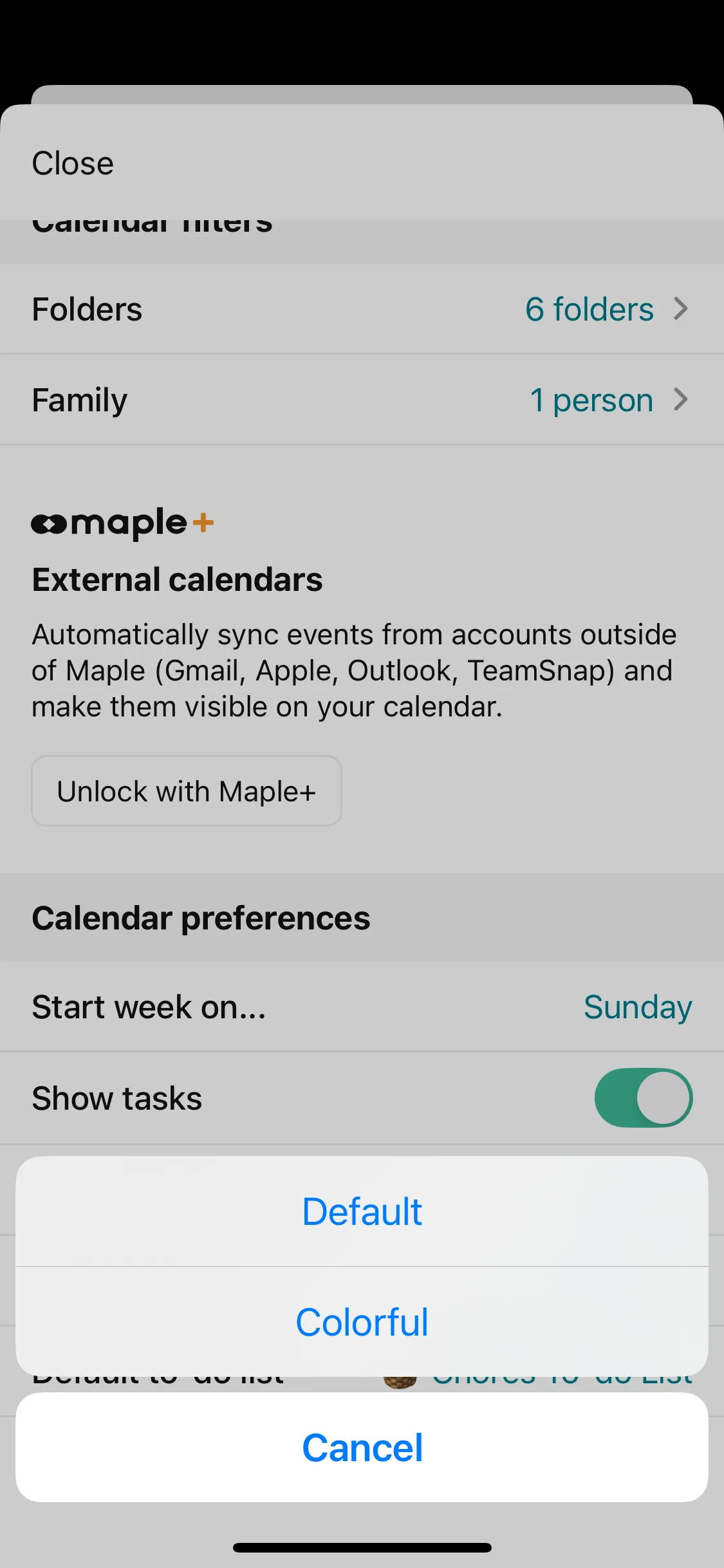Select the Default option
Screen dimensions: 724x1568
click(x=362, y=1211)
